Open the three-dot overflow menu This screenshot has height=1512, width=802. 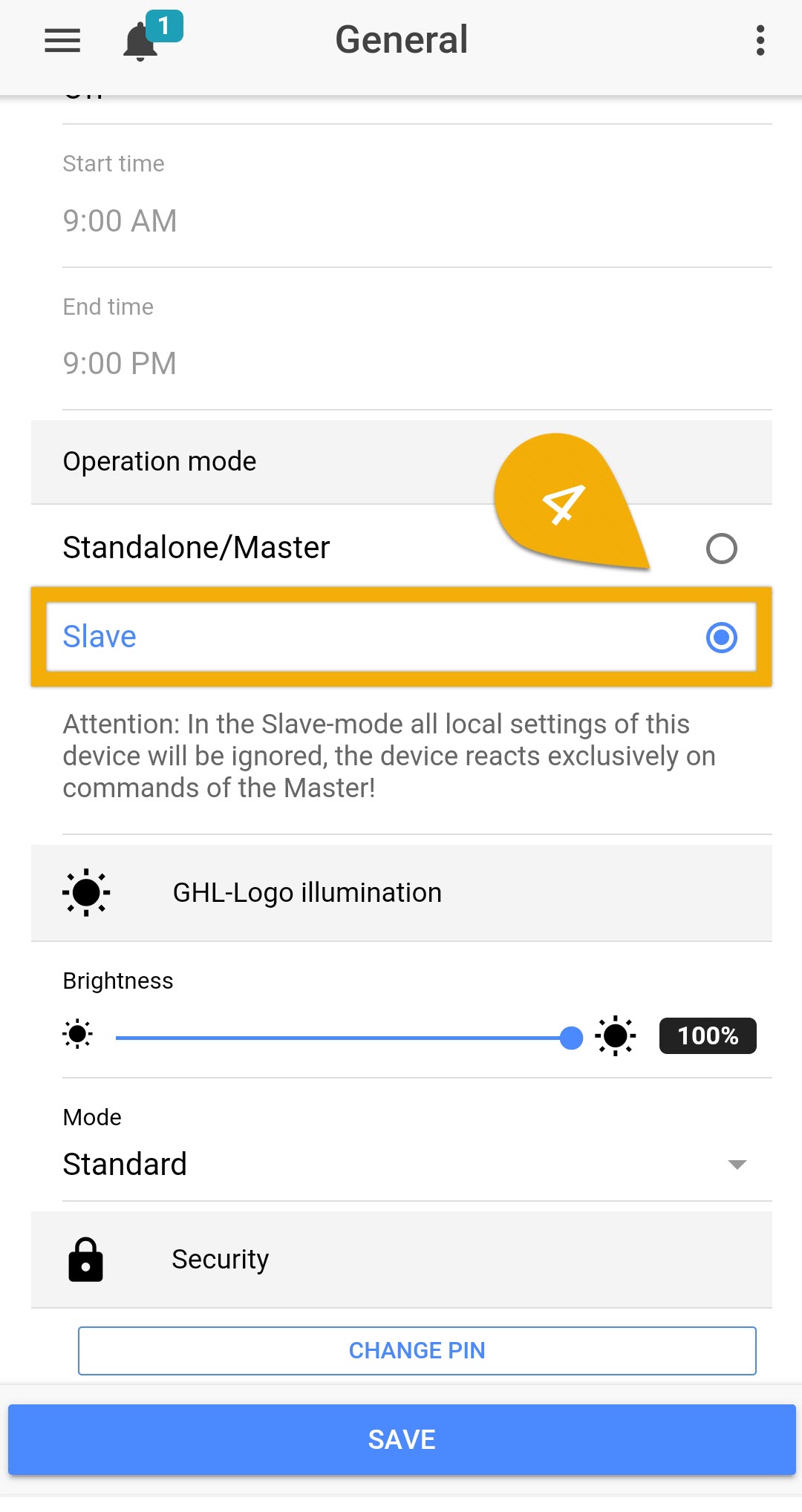click(x=760, y=41)
